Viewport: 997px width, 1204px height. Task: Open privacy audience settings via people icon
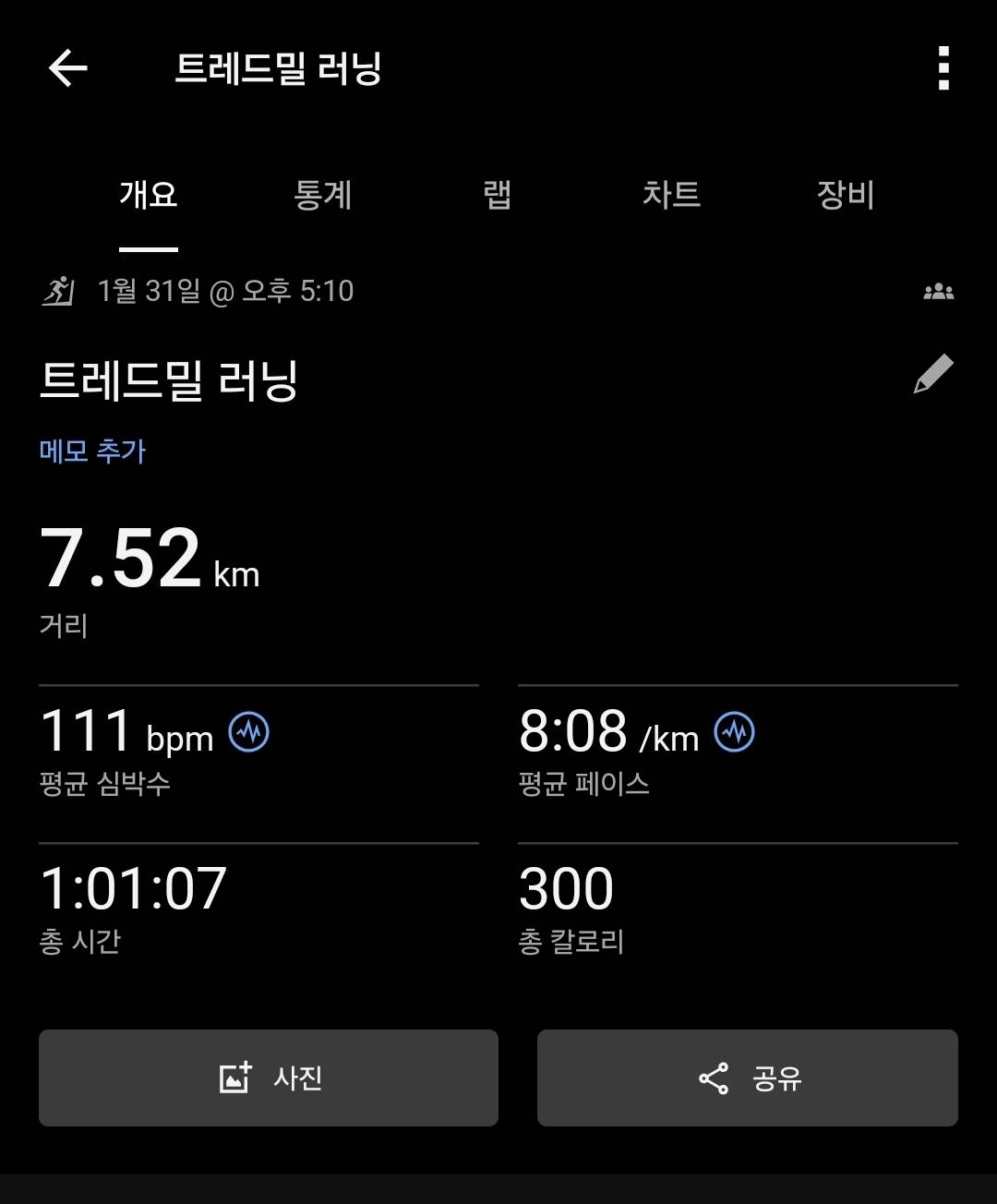point(941,291)
